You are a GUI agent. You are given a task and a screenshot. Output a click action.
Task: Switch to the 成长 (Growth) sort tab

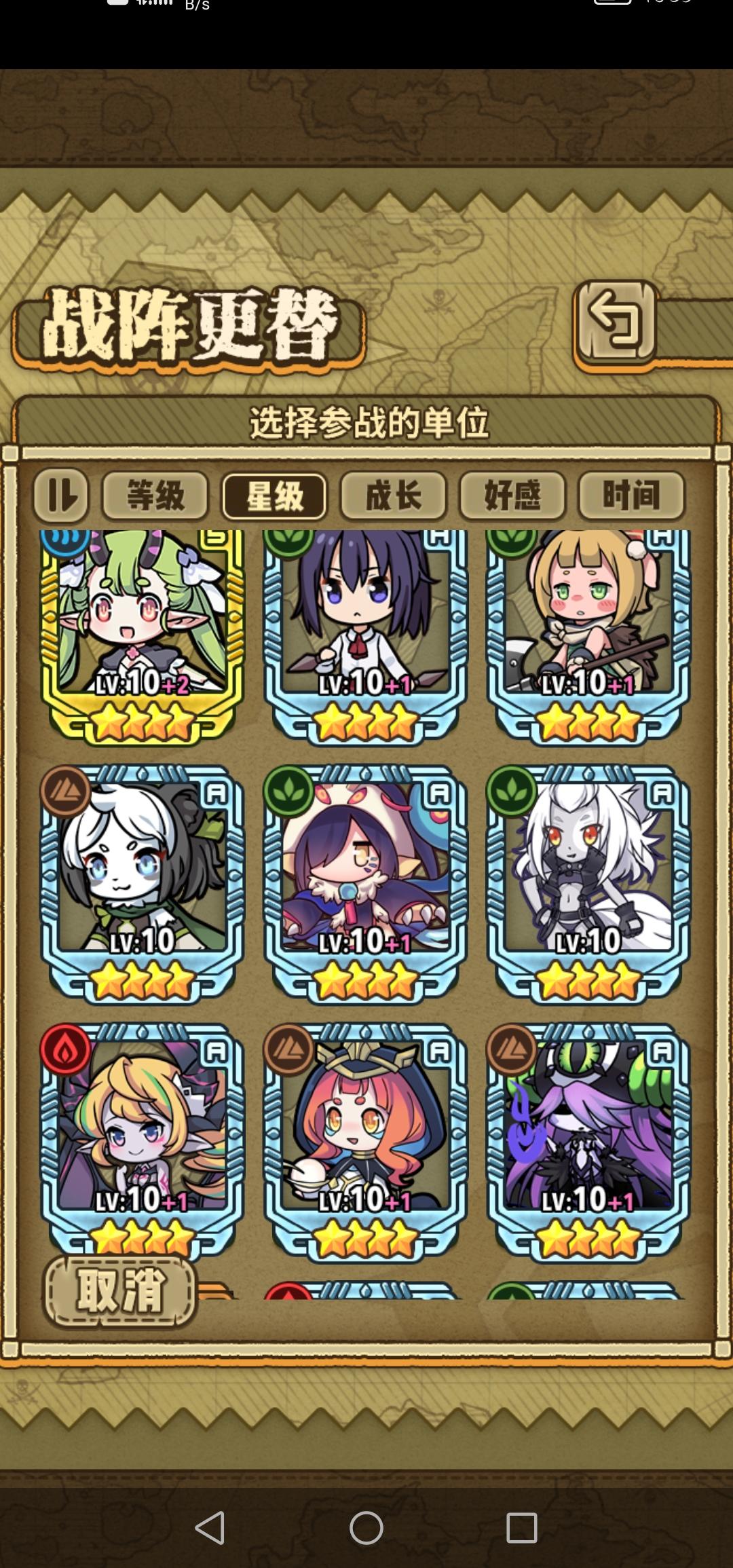point(394,496)
